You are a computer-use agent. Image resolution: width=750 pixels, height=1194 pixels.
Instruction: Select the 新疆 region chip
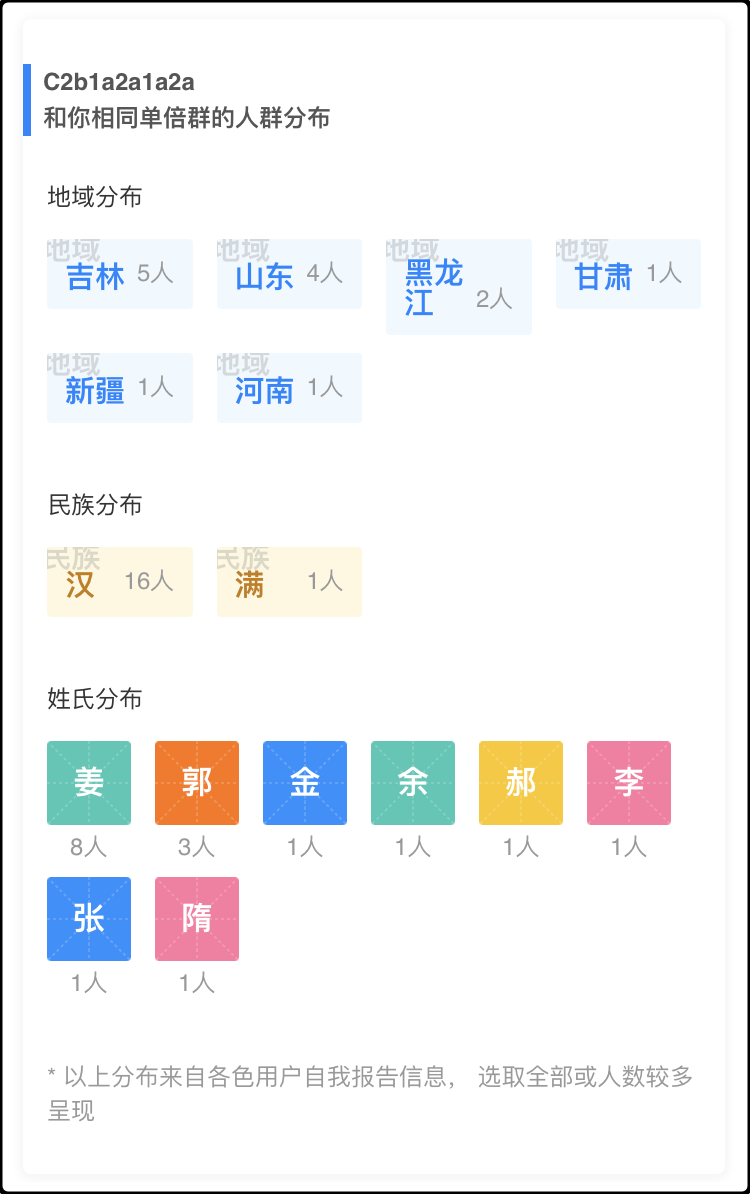coord(120,388)
